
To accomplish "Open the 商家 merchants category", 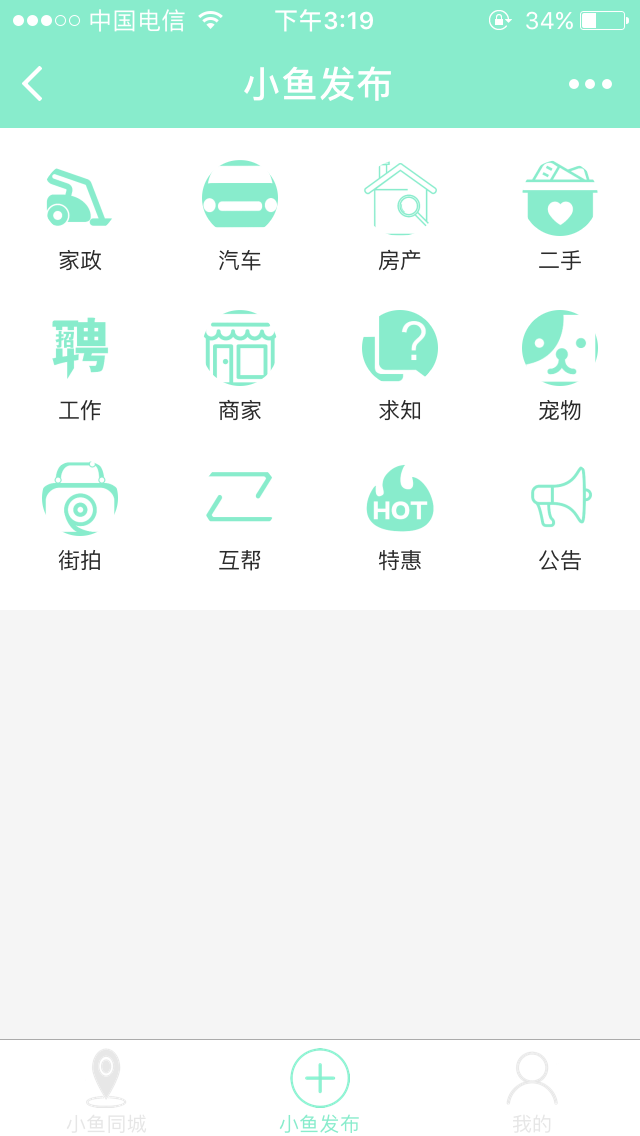I will [240, 367].
